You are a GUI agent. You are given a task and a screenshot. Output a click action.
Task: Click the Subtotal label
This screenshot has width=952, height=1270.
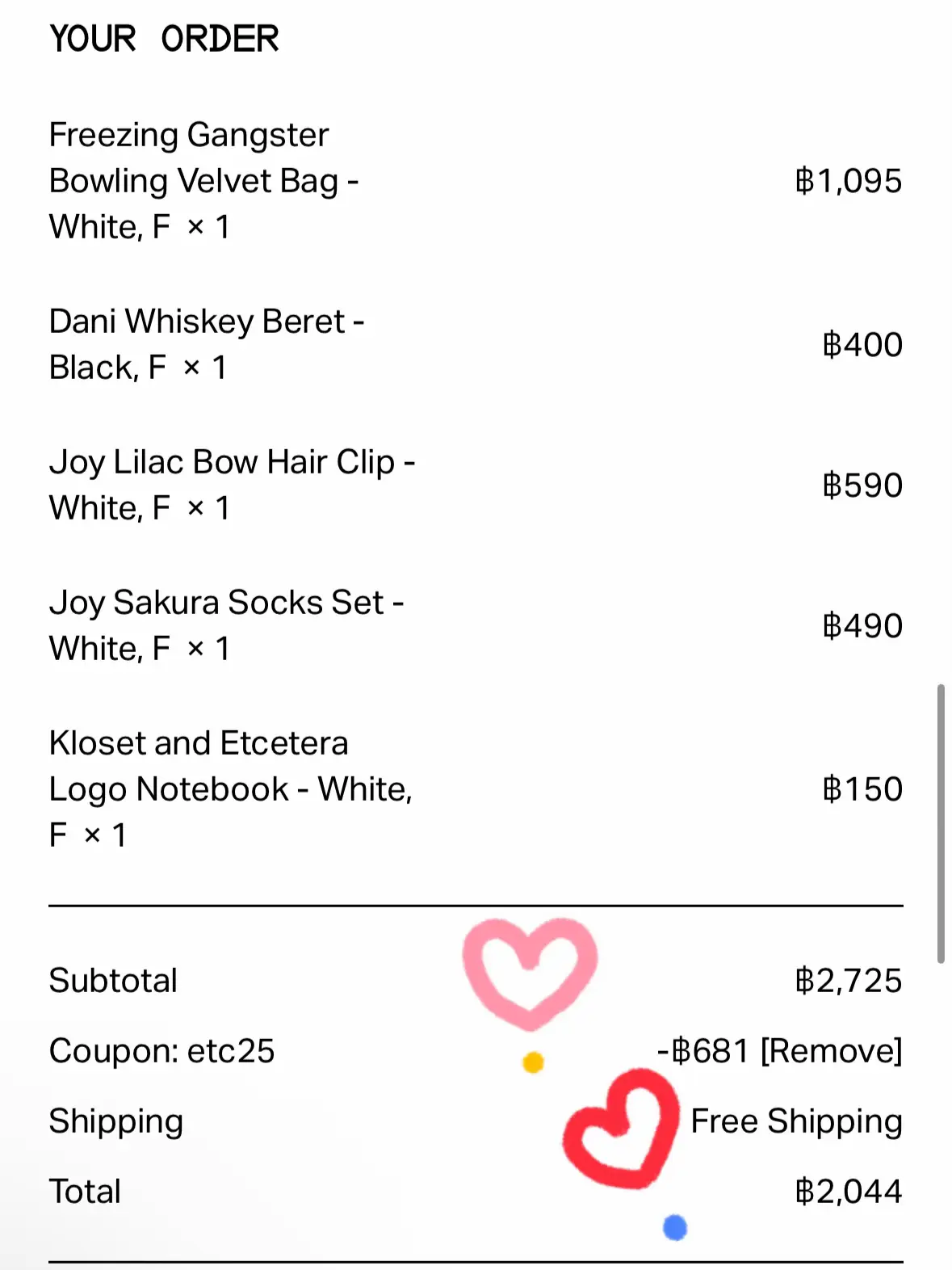pos(112,980)
